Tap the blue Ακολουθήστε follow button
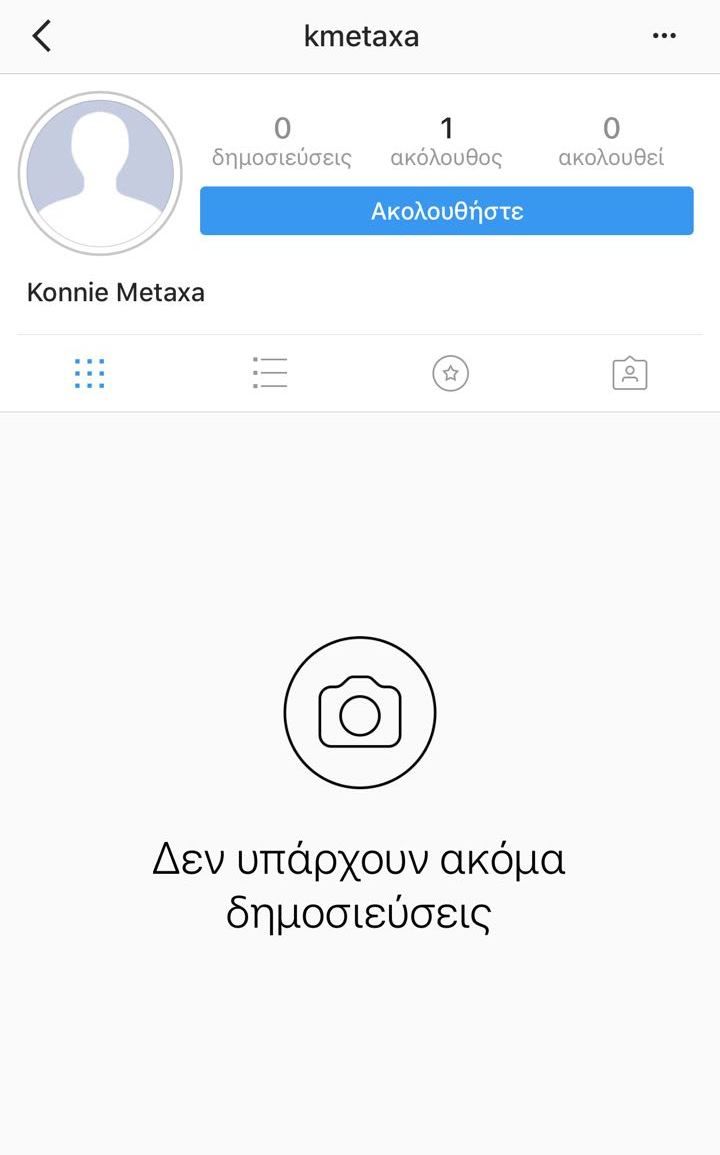The width and height of the screenshot is (720, 1155). pos(446,211)
